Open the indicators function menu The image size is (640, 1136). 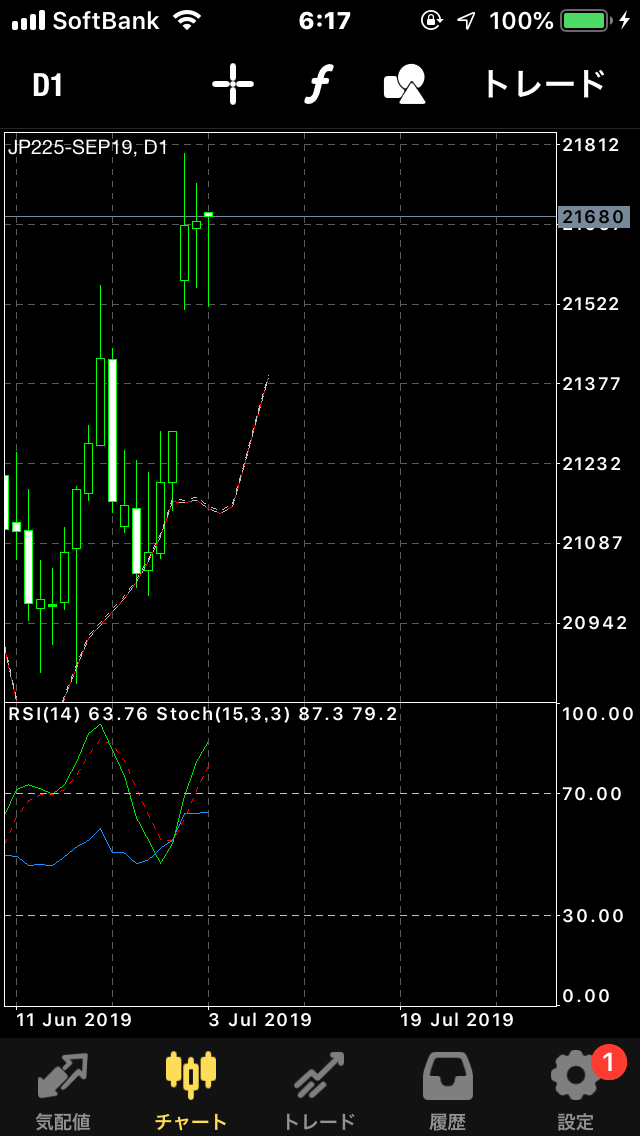tap(317, 85)
